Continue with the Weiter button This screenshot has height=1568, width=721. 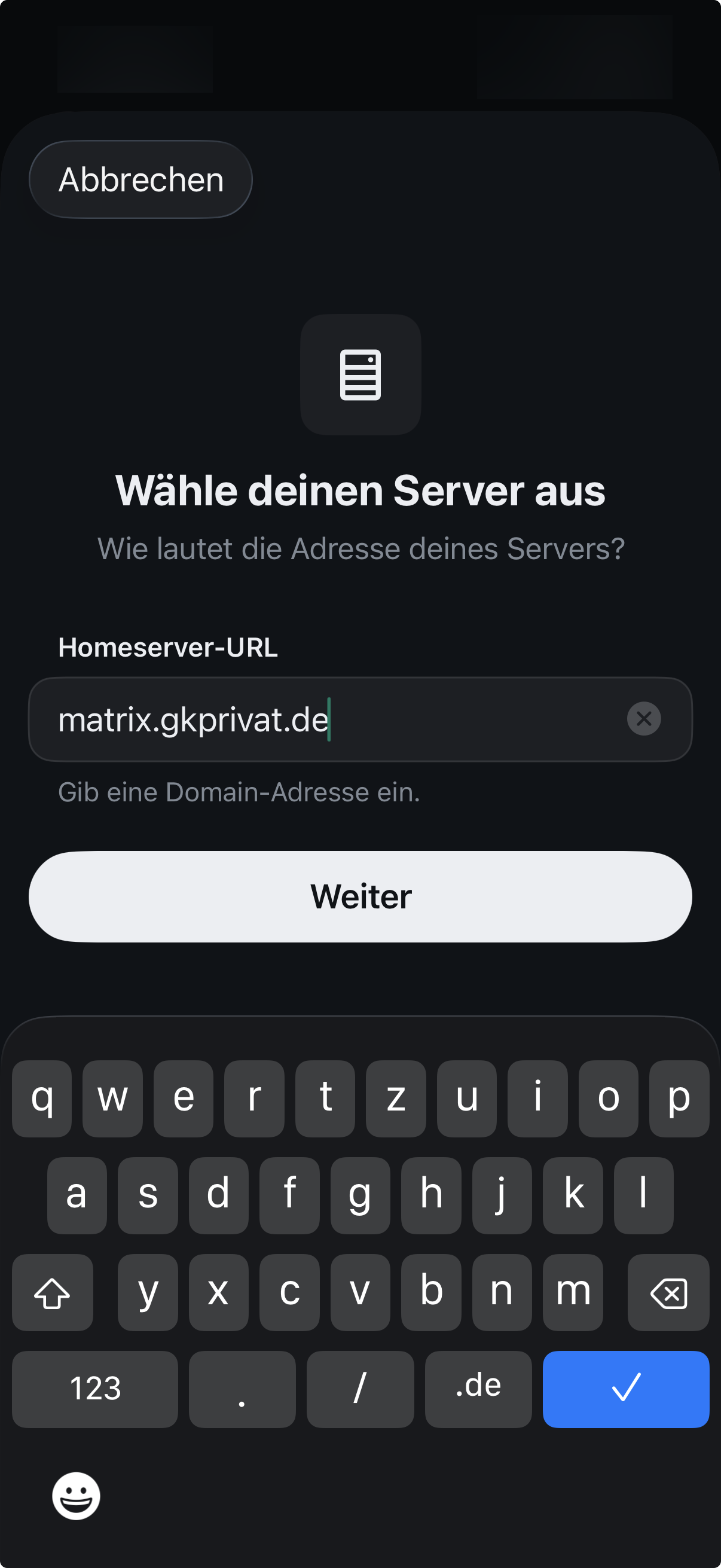(360, 896)
